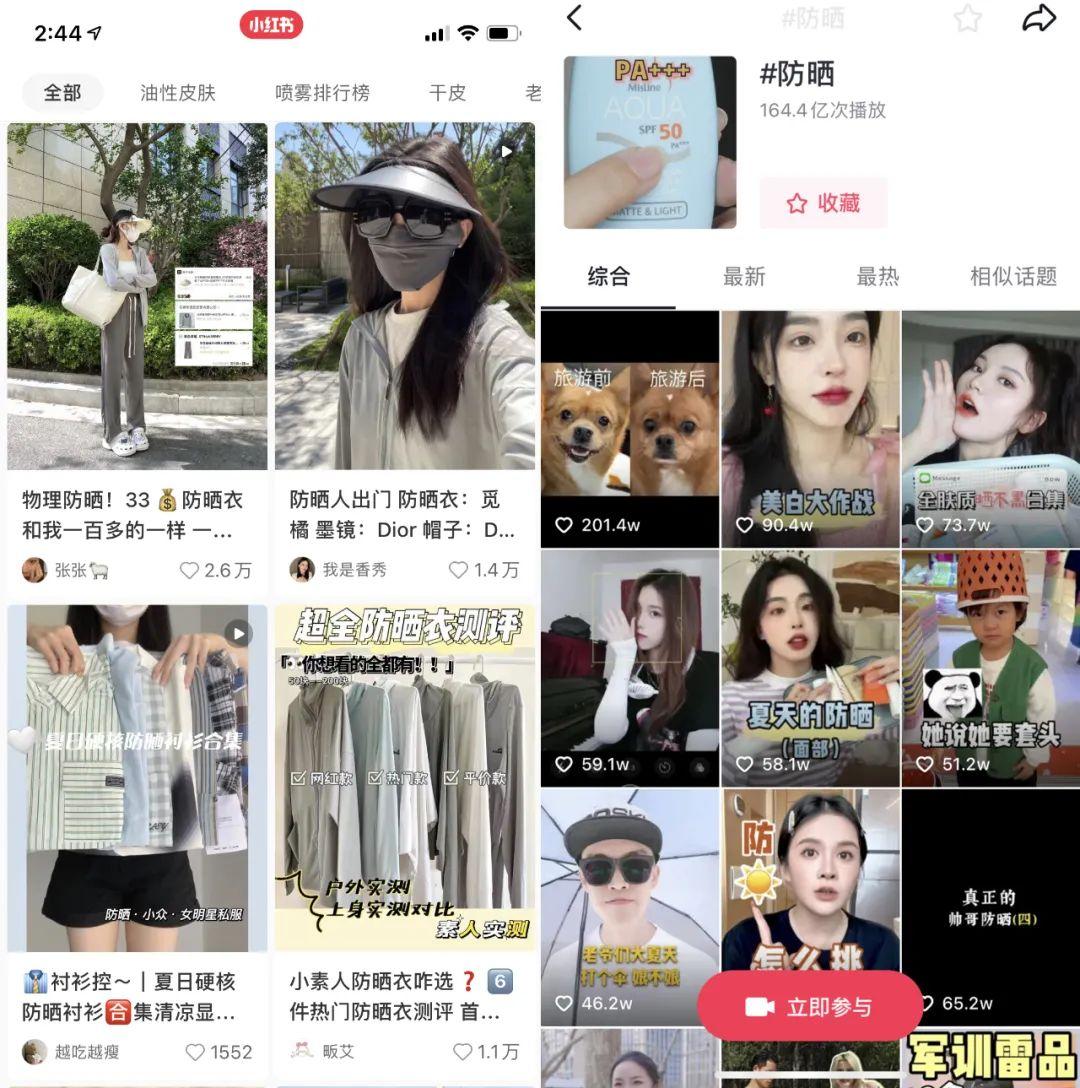Open 张张's profile avatar
Image resolution: width=1080 pixels, height=1088 pixels.
click(35, 570)
